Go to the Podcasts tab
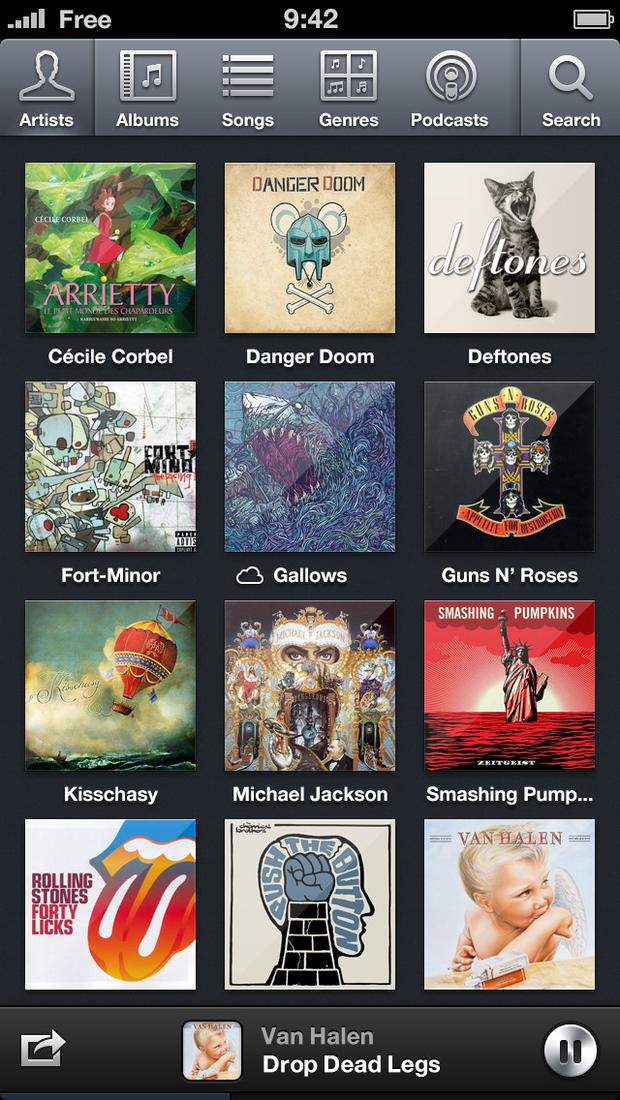The height and width of the screenshot is (1100, 620). click(450, 88)
